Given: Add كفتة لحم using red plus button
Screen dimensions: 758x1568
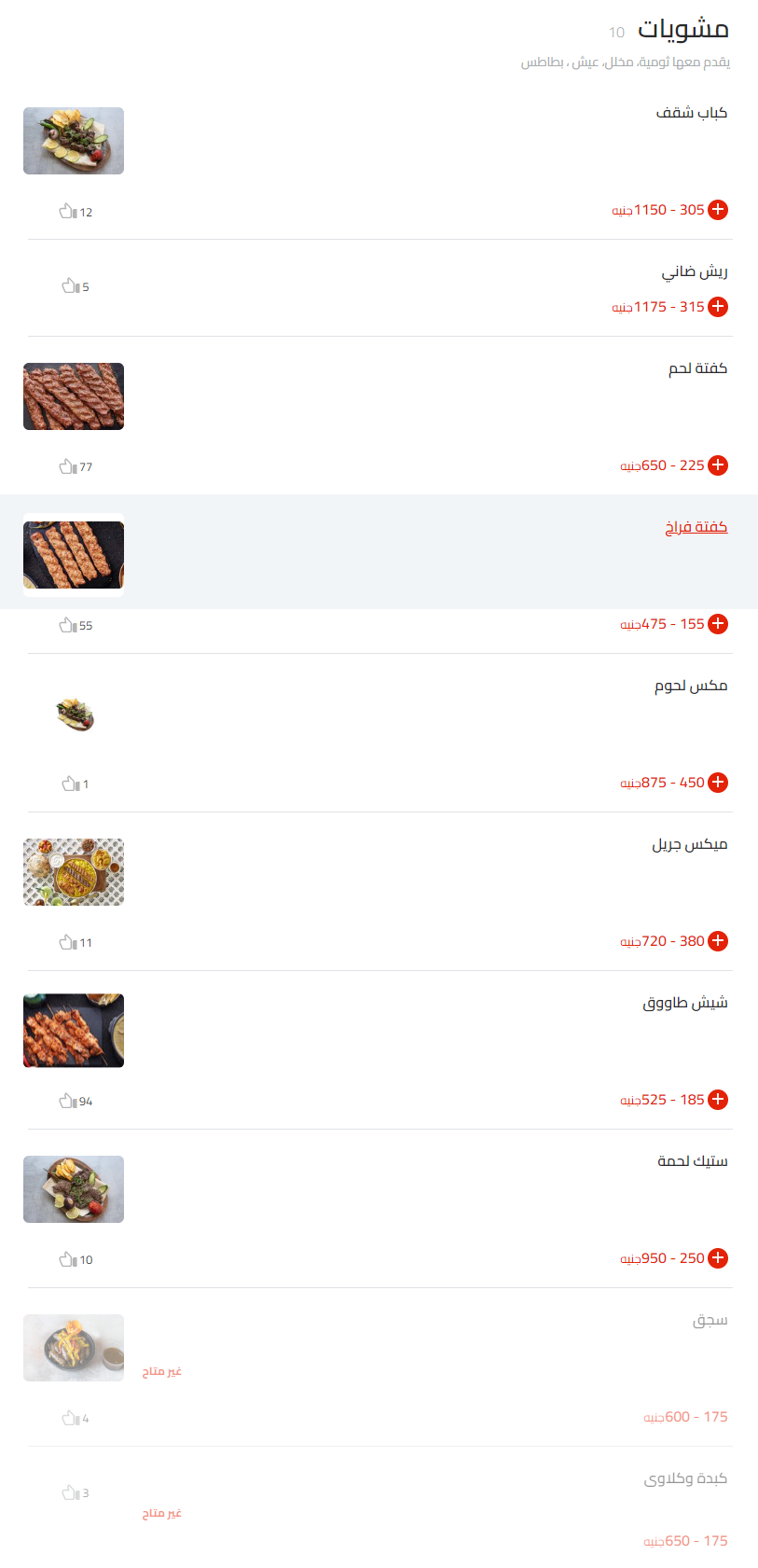Looking at the screenshot, I should point(718,465).
